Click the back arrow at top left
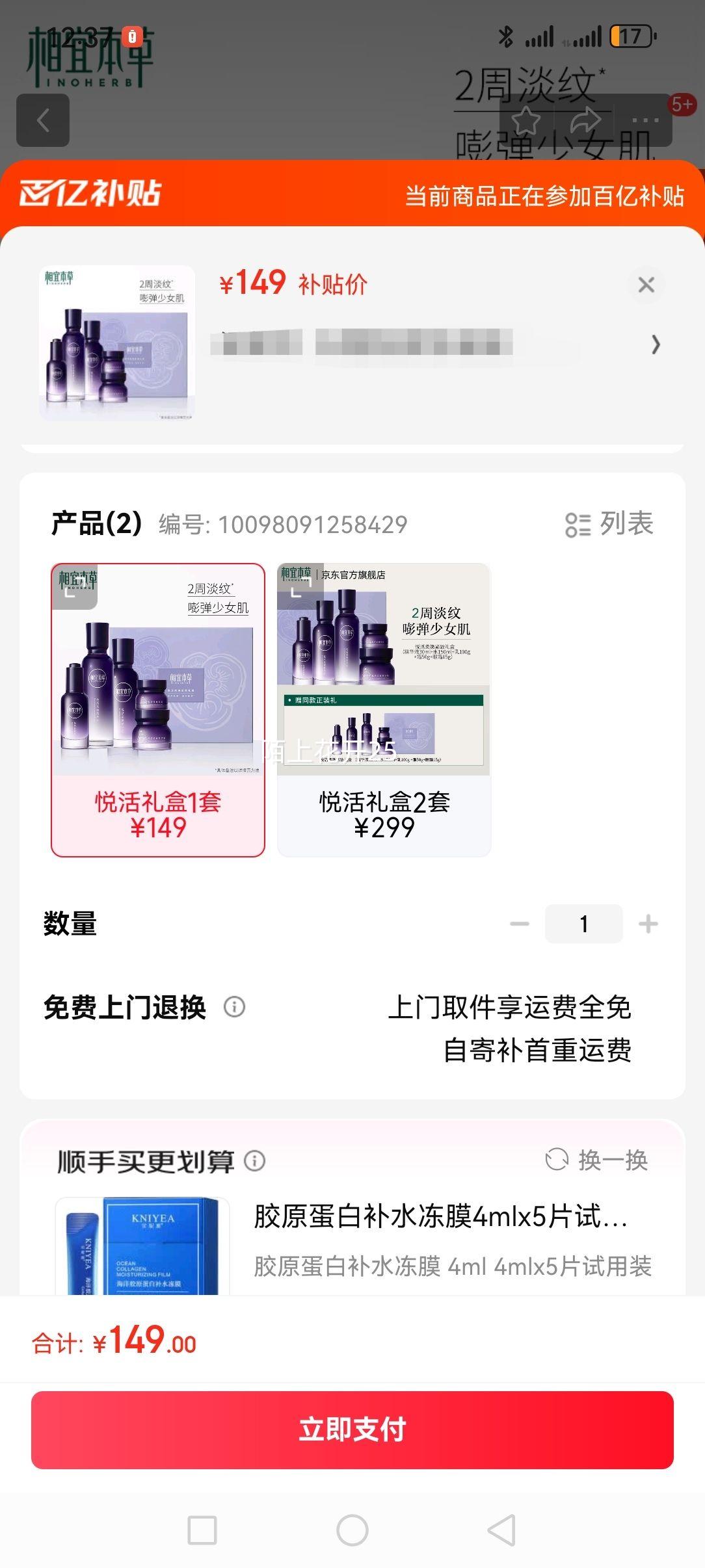This screenshot has width=705, height=1568. [x=44, y=121]
